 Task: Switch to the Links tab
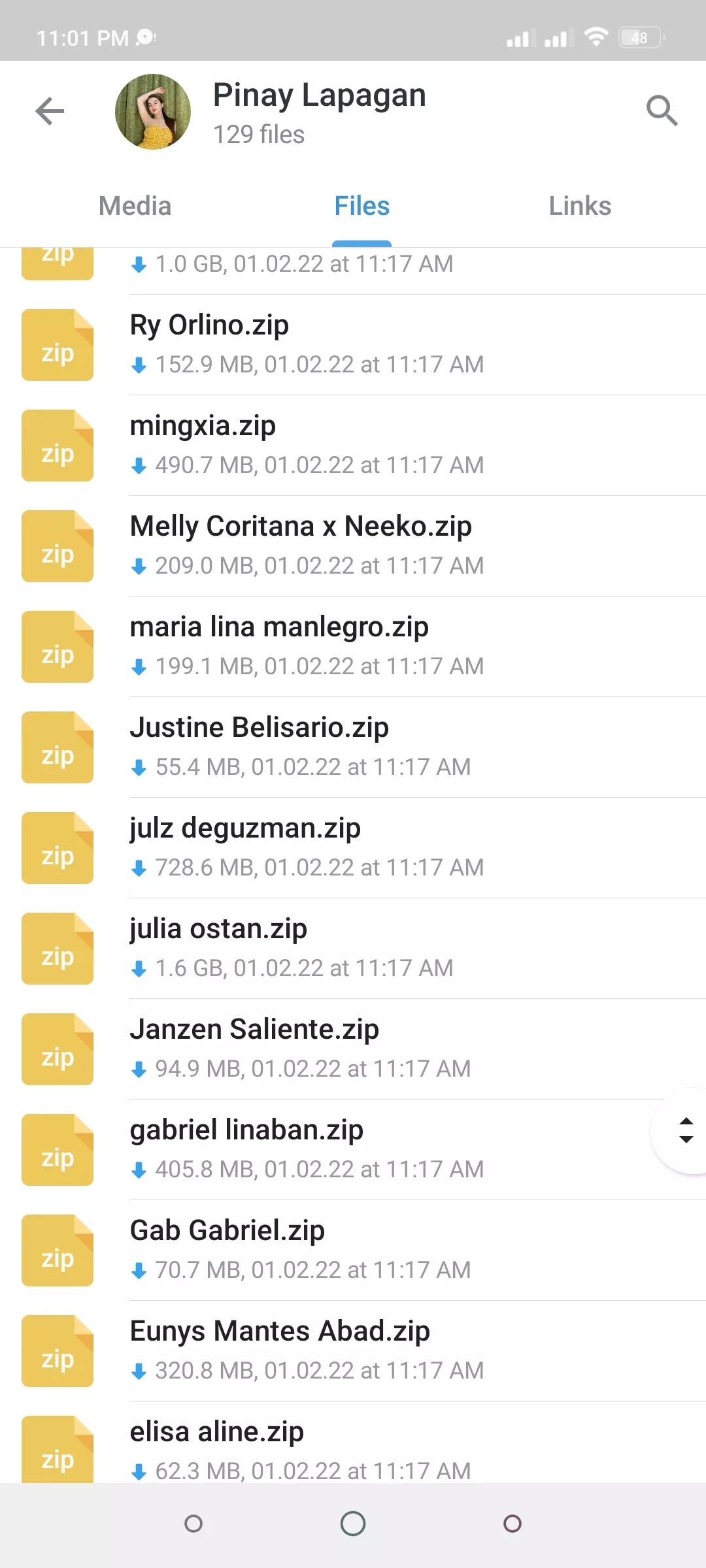click(580, 206)
